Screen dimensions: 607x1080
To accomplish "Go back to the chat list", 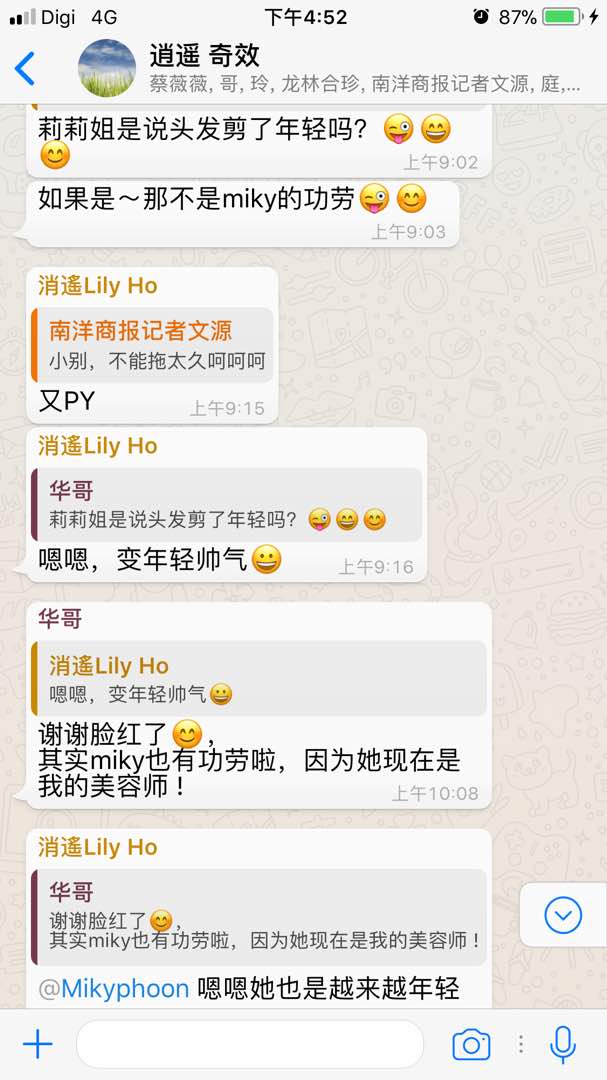I will pyautogui.click(x=25, y=69).
